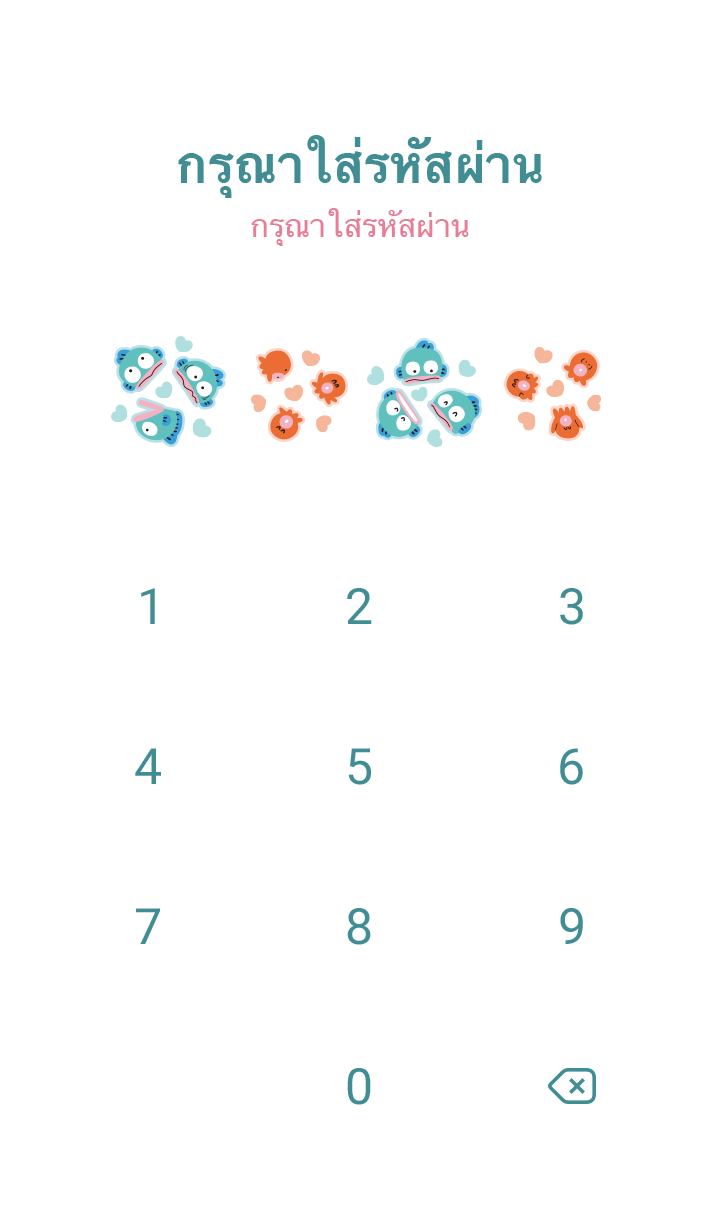The width and height of the screenshot is (720, 1232).
Task: Tap the number 8 key
Action: click(359, 927)
